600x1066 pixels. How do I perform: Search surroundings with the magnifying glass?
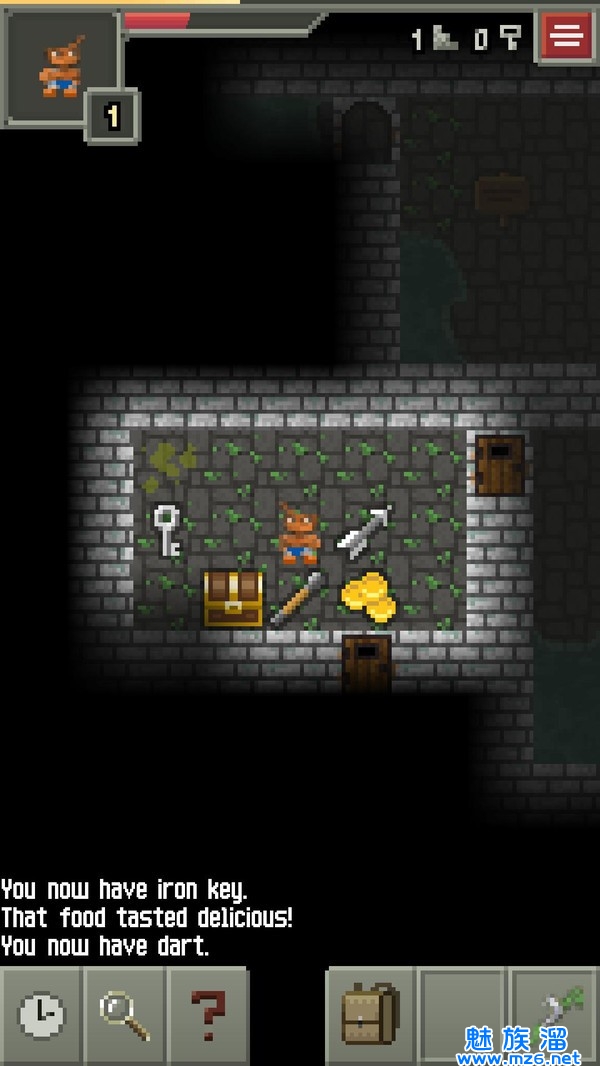pos(124,1015)
